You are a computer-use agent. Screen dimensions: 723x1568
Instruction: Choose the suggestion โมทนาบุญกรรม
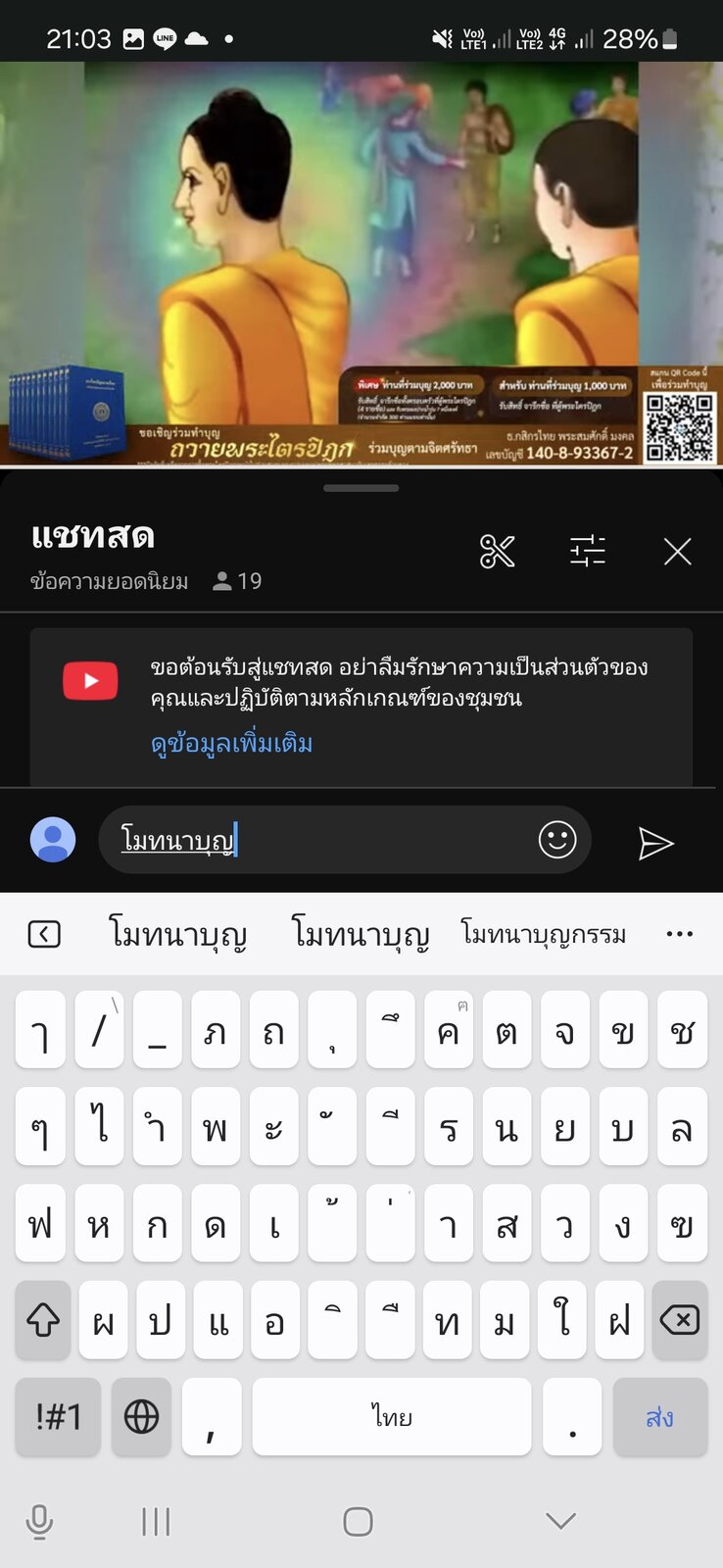click(x=544, y=934)
